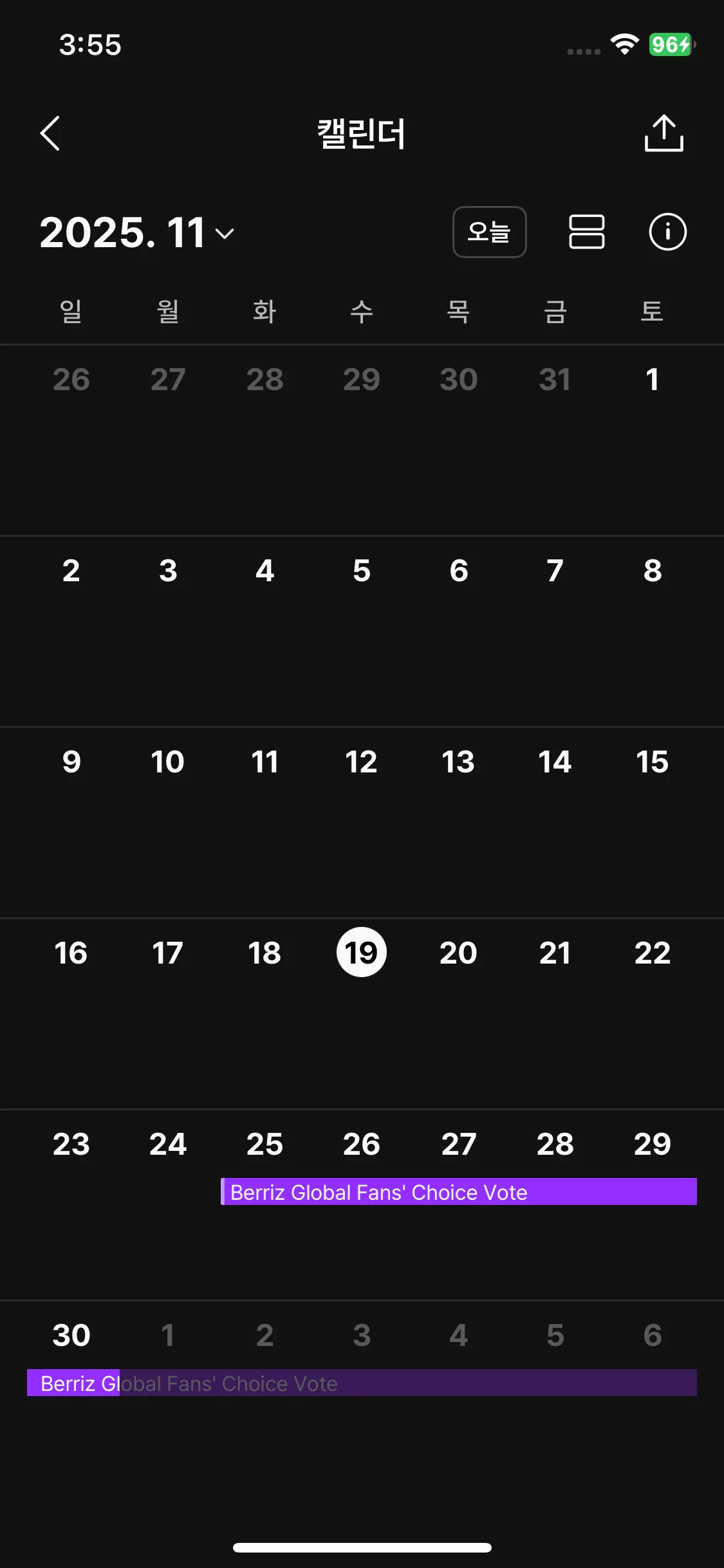Go back from the calendar screen
Viewport: 724px width, 1568px height.
[50, 134]
